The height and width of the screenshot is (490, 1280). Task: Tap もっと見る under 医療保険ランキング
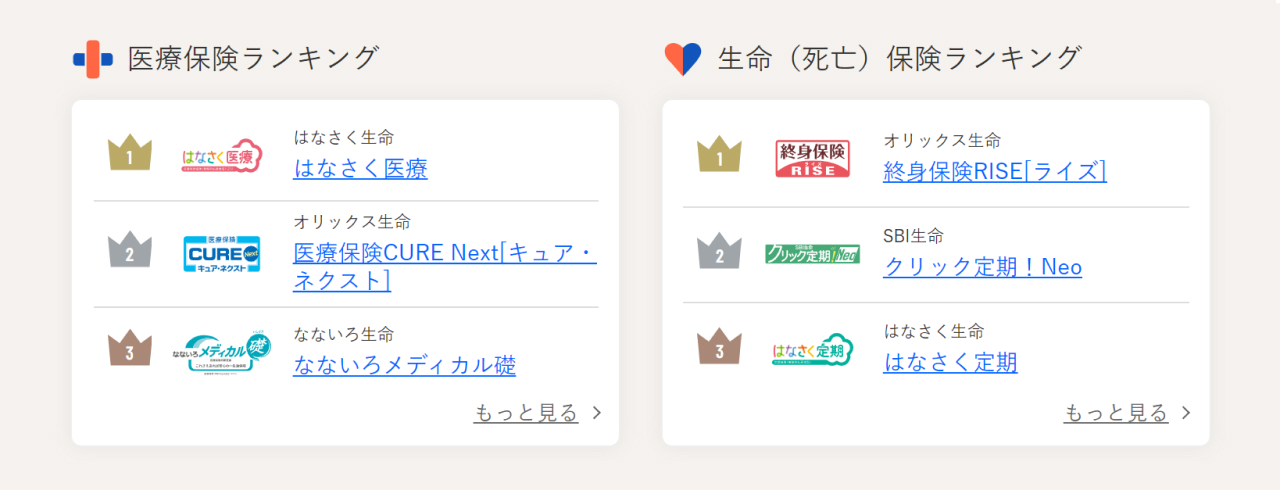[x=526, y=413]
